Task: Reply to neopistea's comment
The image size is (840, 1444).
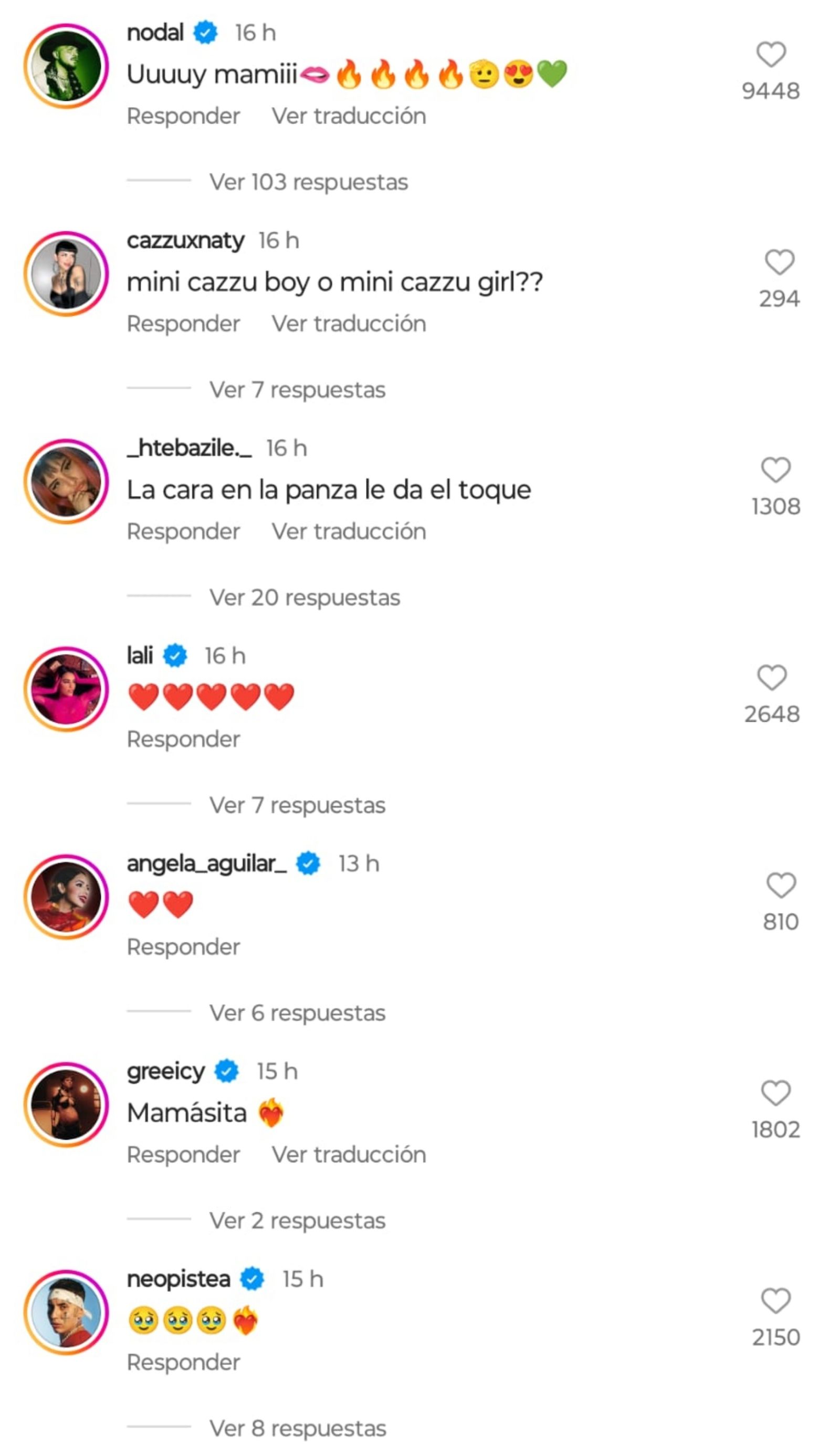Action: tap(183, 1363)
